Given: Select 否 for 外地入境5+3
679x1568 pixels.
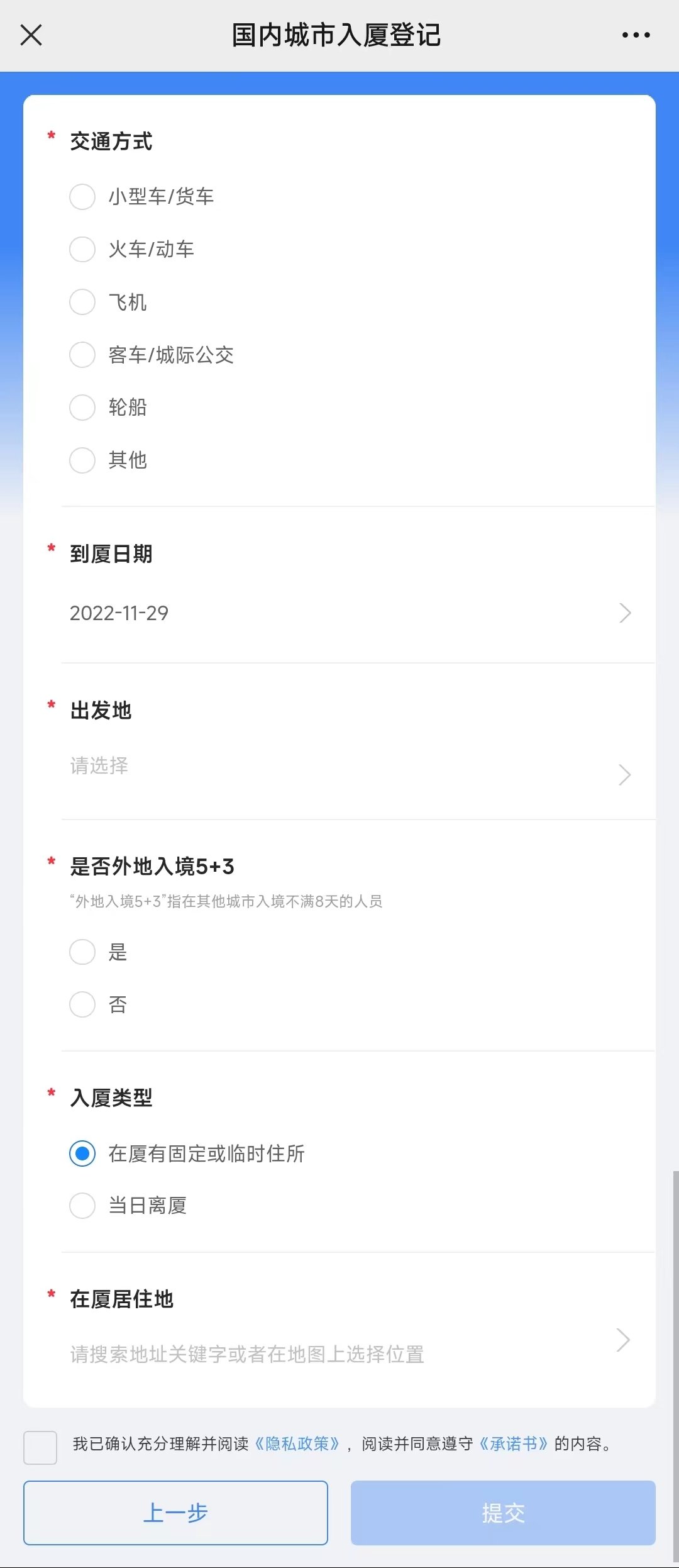Looking at the screenshot, I should coord(82,1004).
